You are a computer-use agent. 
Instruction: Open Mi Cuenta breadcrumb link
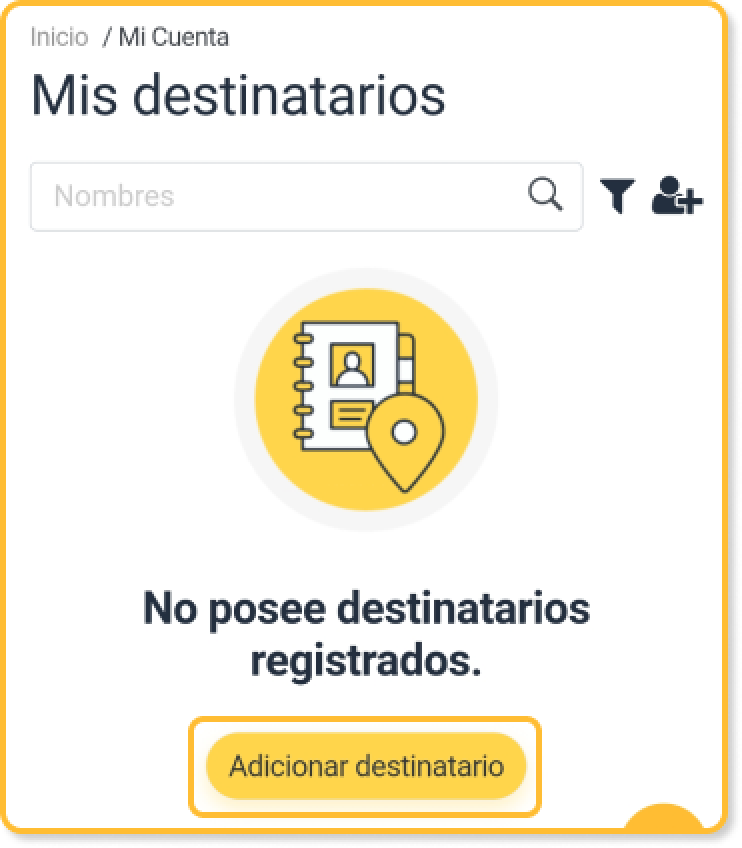[x=173, y=38]
